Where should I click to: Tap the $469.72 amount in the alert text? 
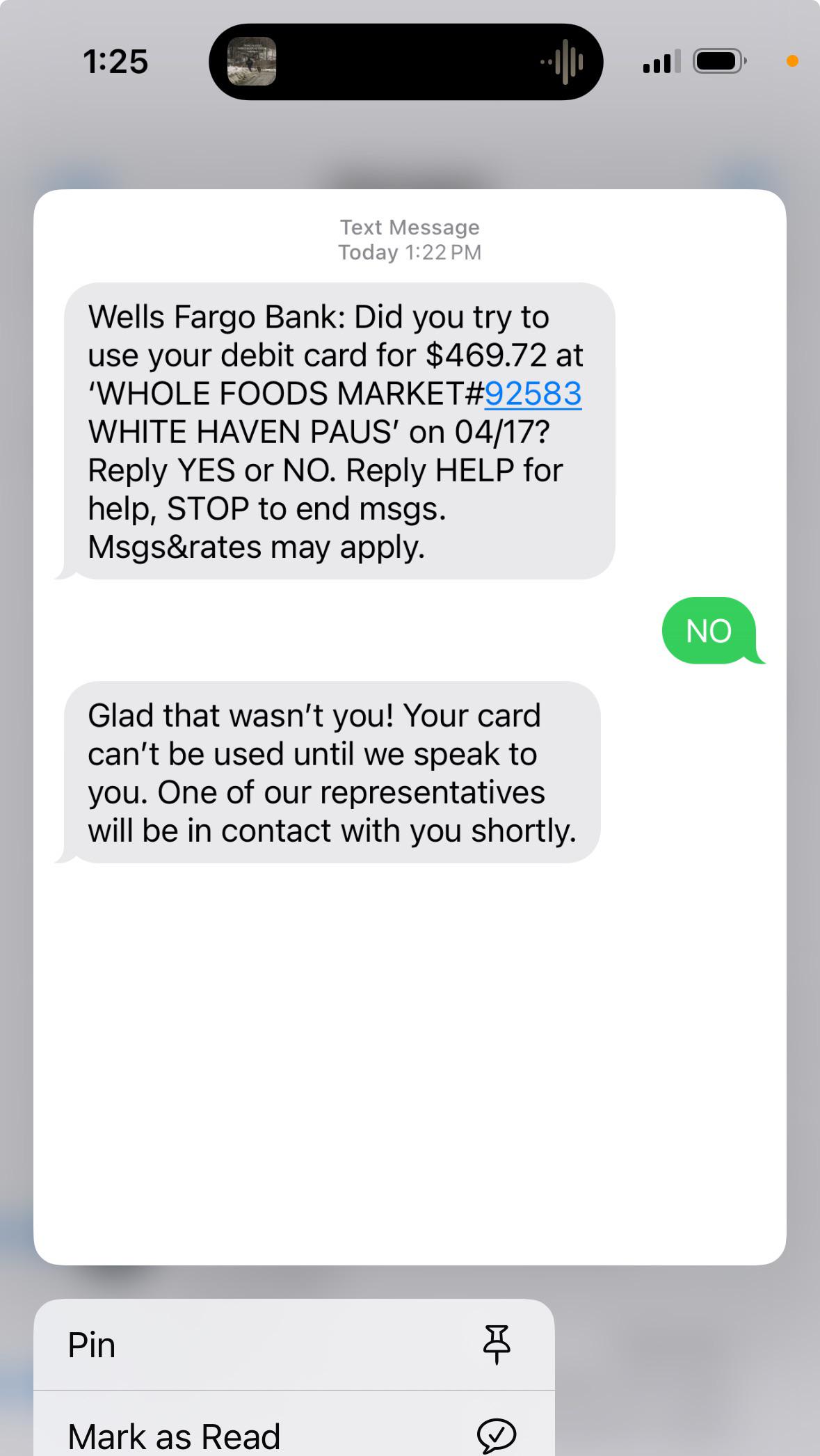[488, 354]
